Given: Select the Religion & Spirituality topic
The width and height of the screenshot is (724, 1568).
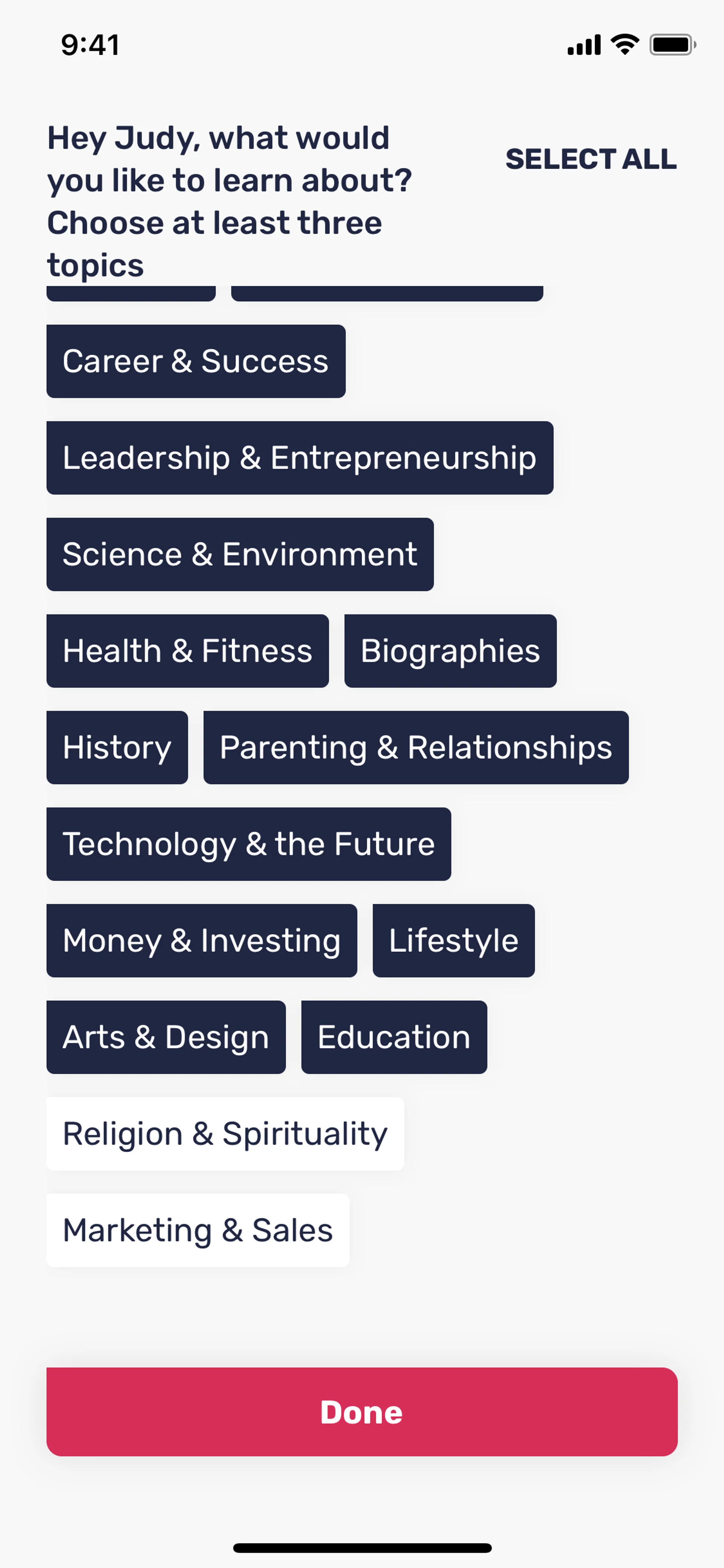Looking at the screenshot, I should (x=224, y=1133).
